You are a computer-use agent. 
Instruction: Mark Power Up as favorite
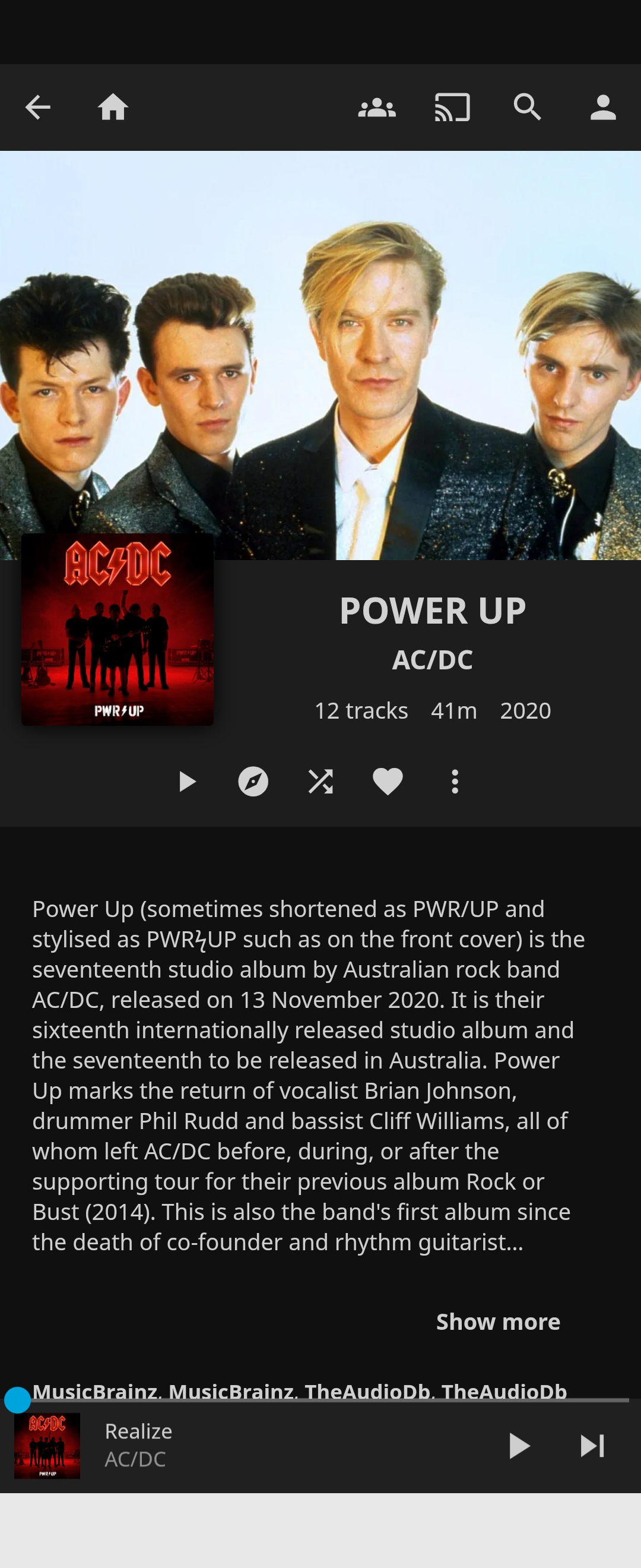click(388, 782)
